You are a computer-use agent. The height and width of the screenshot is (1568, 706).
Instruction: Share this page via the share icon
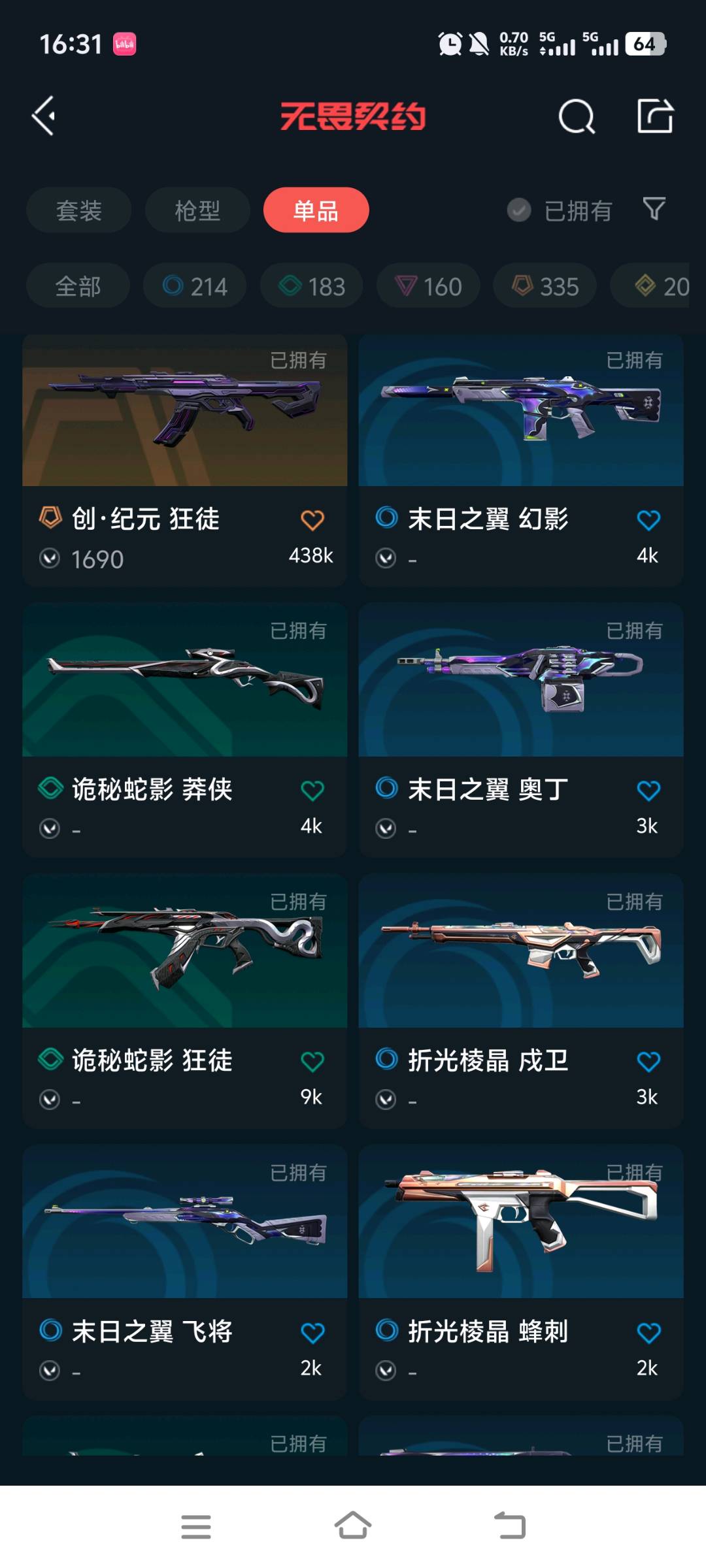(x=655, y=117)
